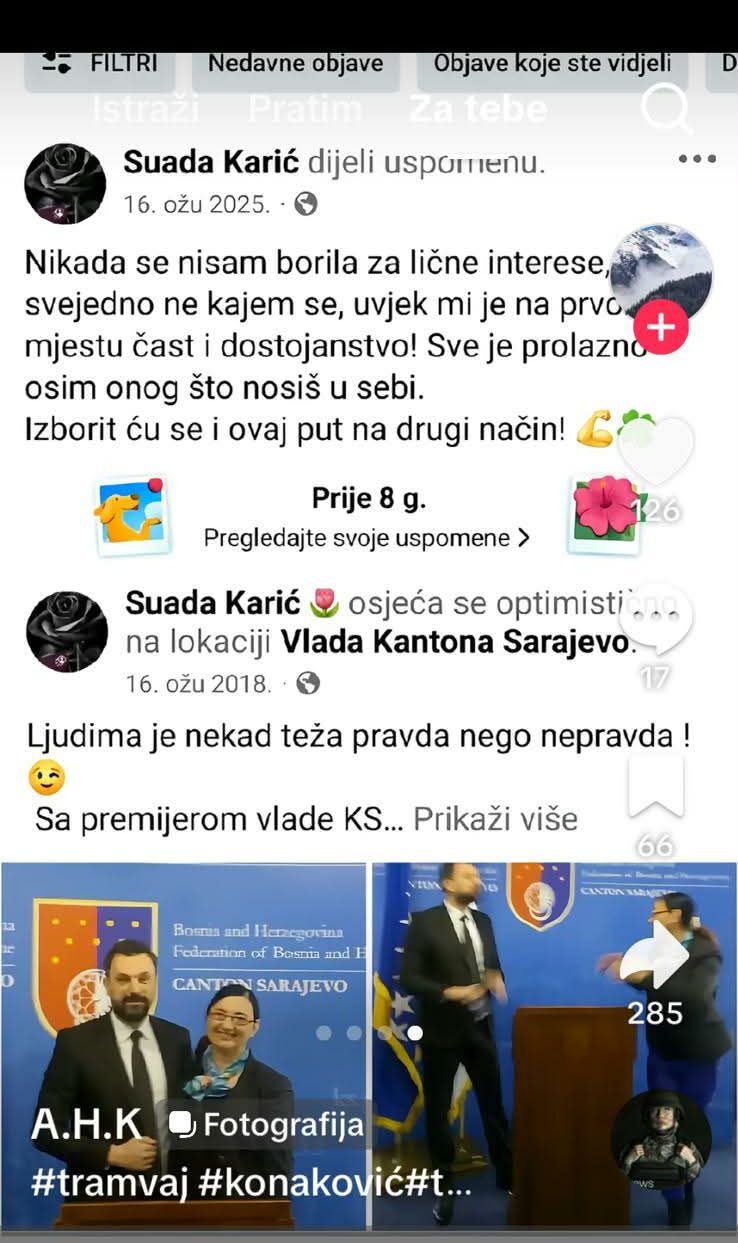Follow the creator with the plus badge
The height and width of the screenshot is (1243, 738).
[661, 326]
